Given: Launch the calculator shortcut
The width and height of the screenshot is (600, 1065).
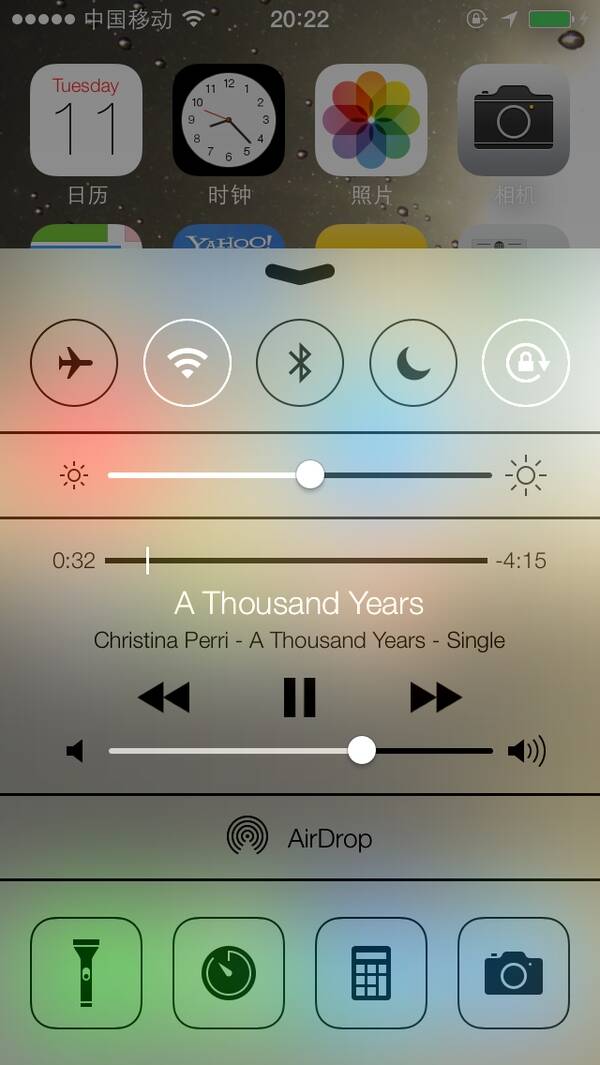Looking at the screenshot, I should 371,973.
